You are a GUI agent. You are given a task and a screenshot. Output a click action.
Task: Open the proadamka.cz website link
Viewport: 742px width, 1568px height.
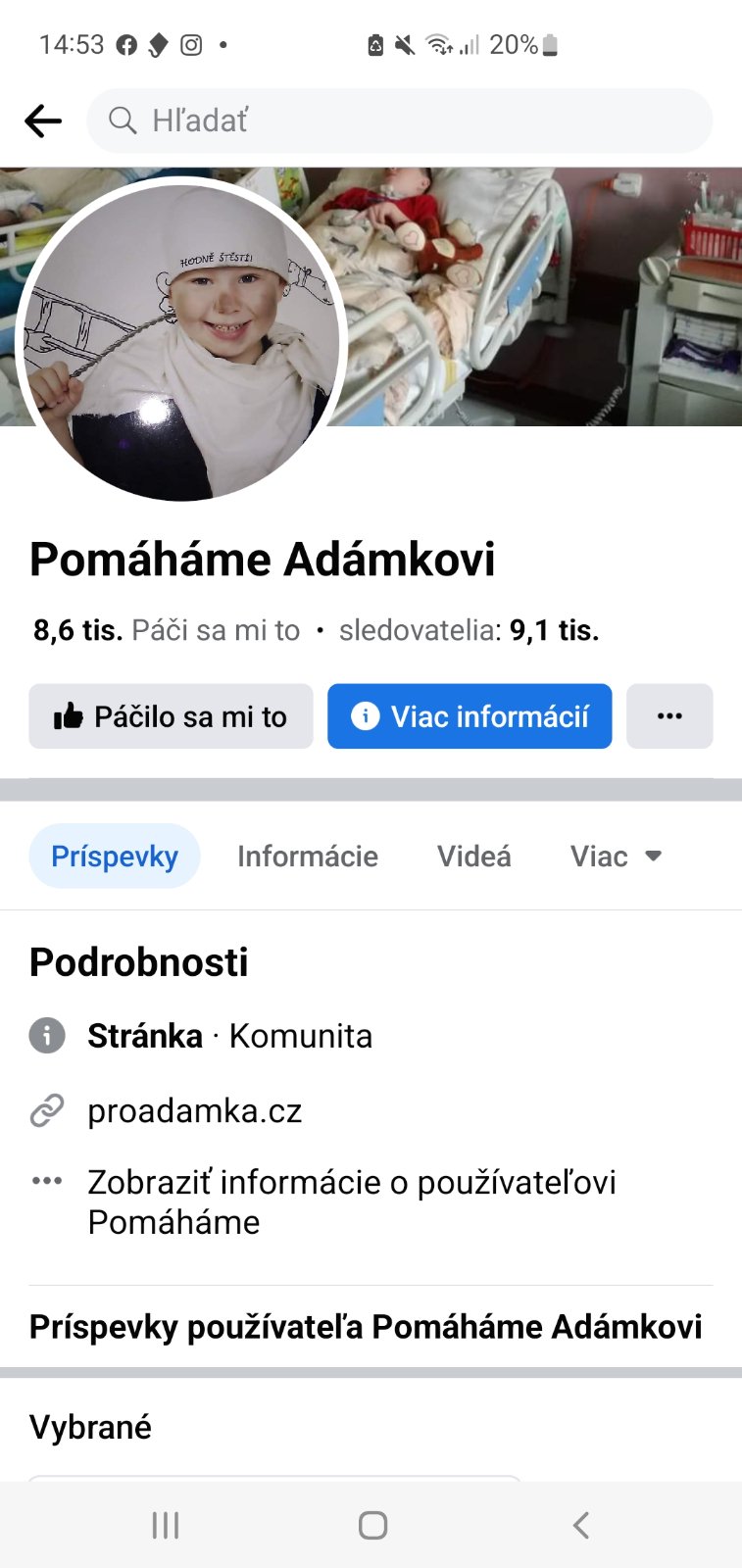[x=195, y=1110]
